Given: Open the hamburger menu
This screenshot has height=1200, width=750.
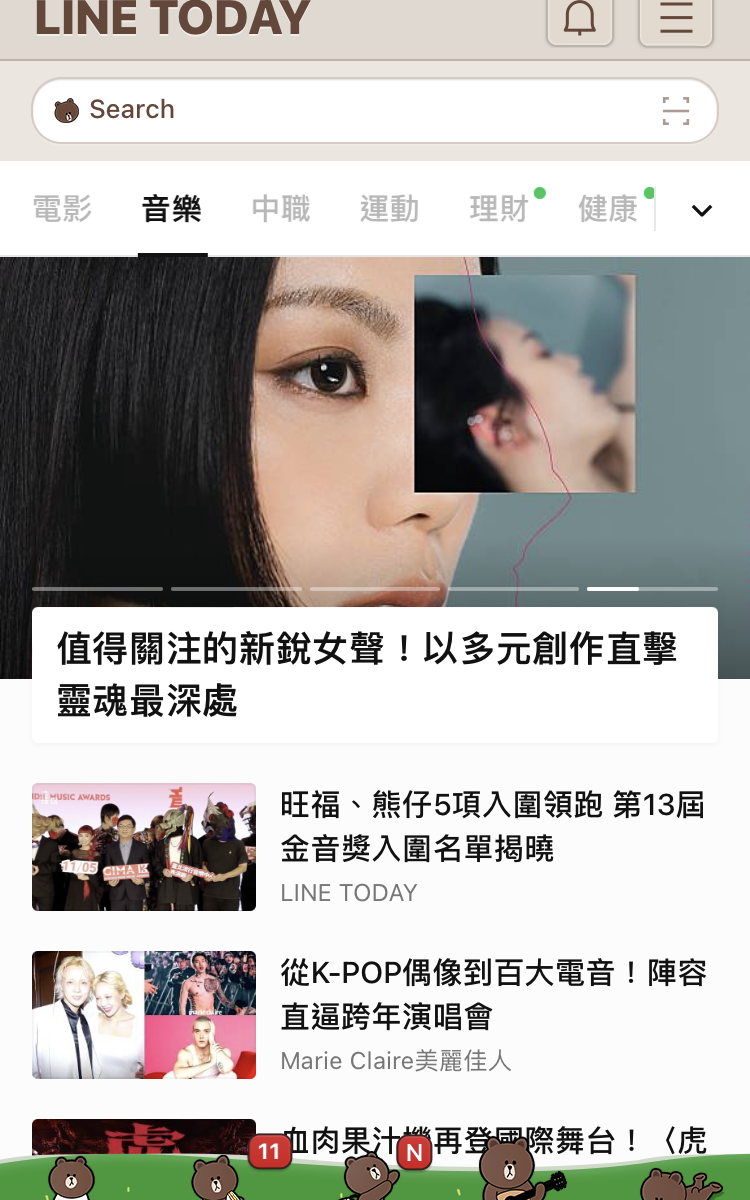Looking at the screenshot, I should tap(676, 18).
